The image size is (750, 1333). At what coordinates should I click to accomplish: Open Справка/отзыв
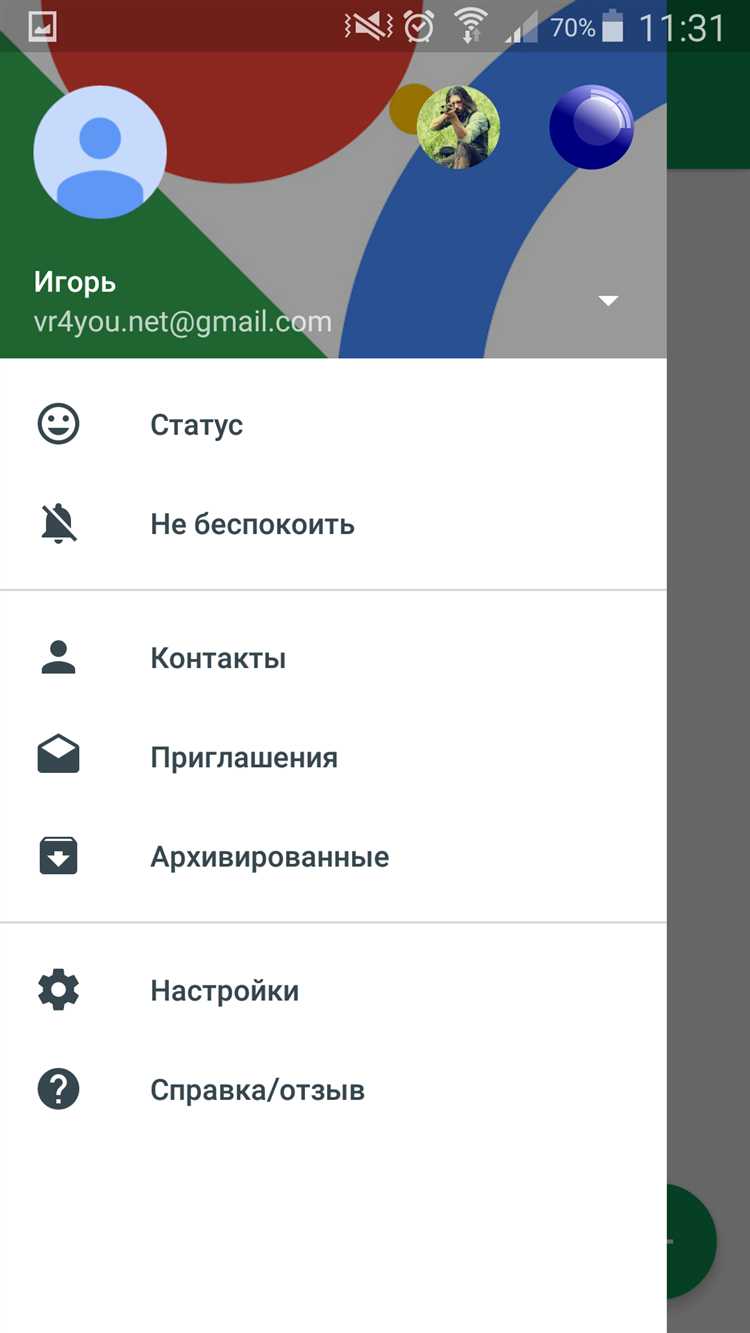(257, 1089)
